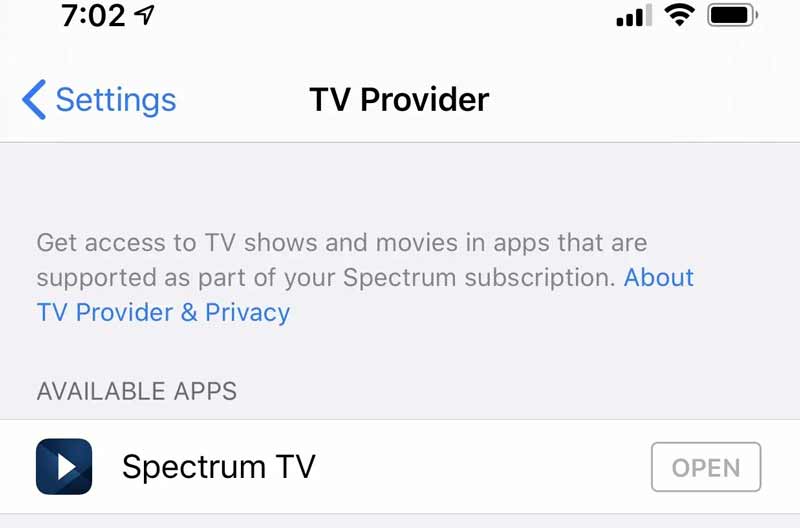Go back to Settings
Screen dimensions: 800x528
(99, 100)
